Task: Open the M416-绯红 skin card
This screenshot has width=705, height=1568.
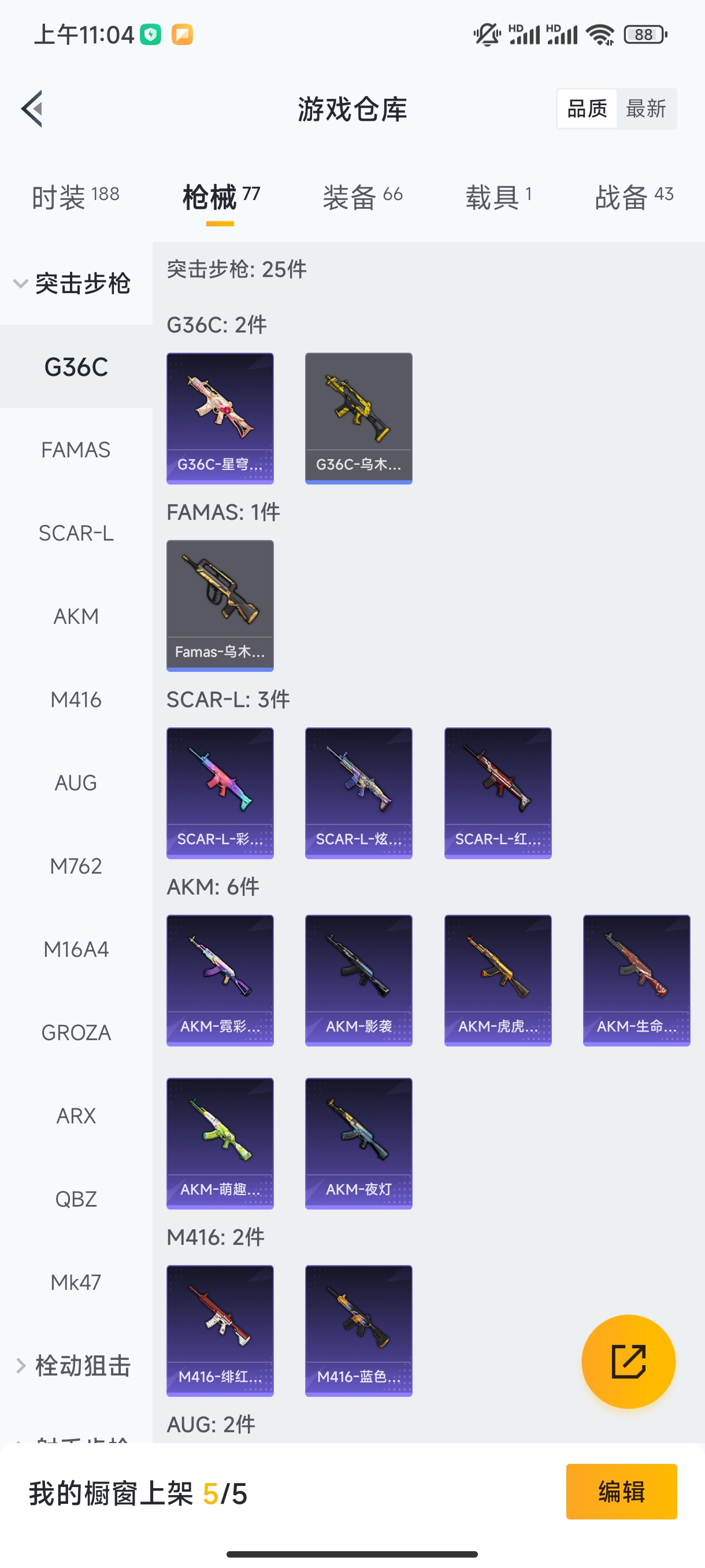Action: pyautogui.click(x=220, y=1330)
